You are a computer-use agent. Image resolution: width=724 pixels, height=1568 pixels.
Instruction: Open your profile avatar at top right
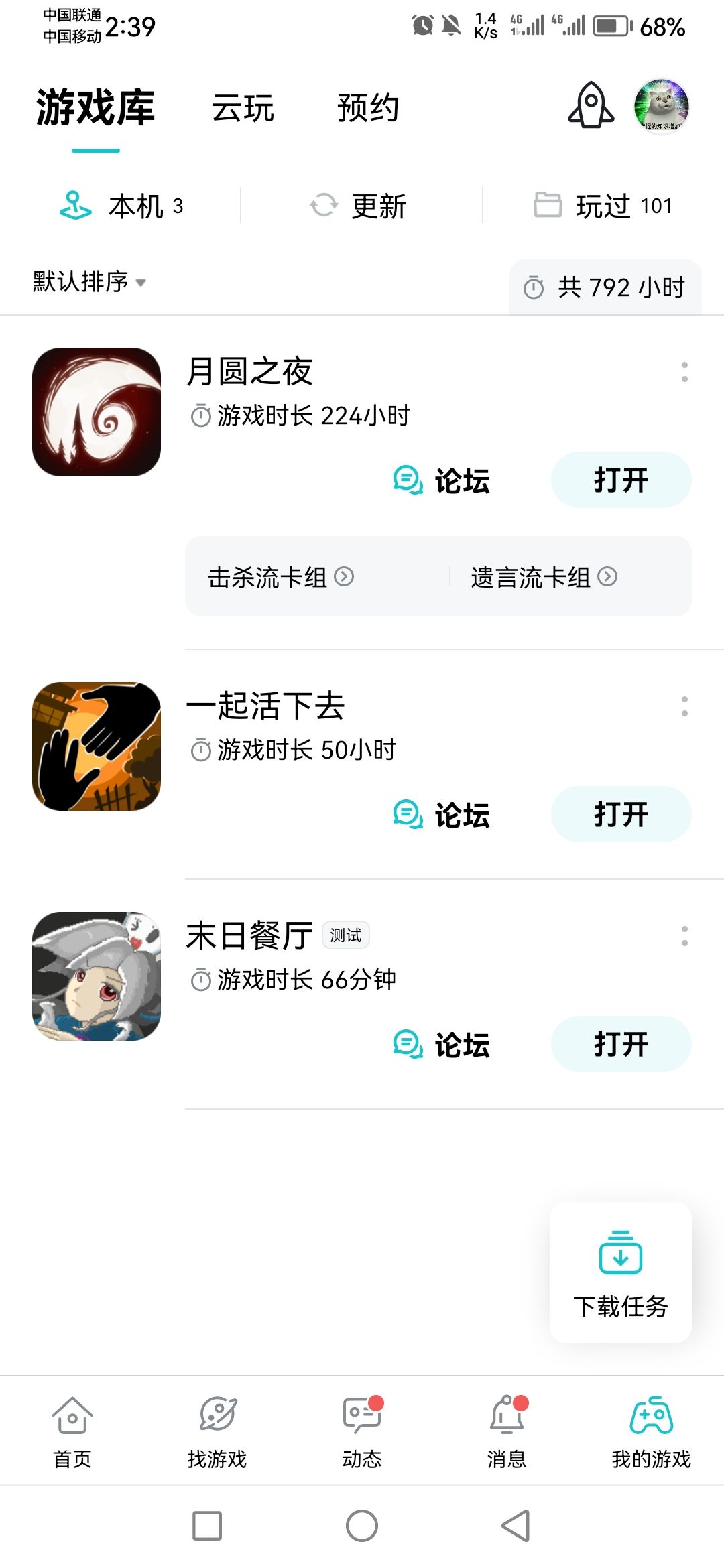click(660, 107)
